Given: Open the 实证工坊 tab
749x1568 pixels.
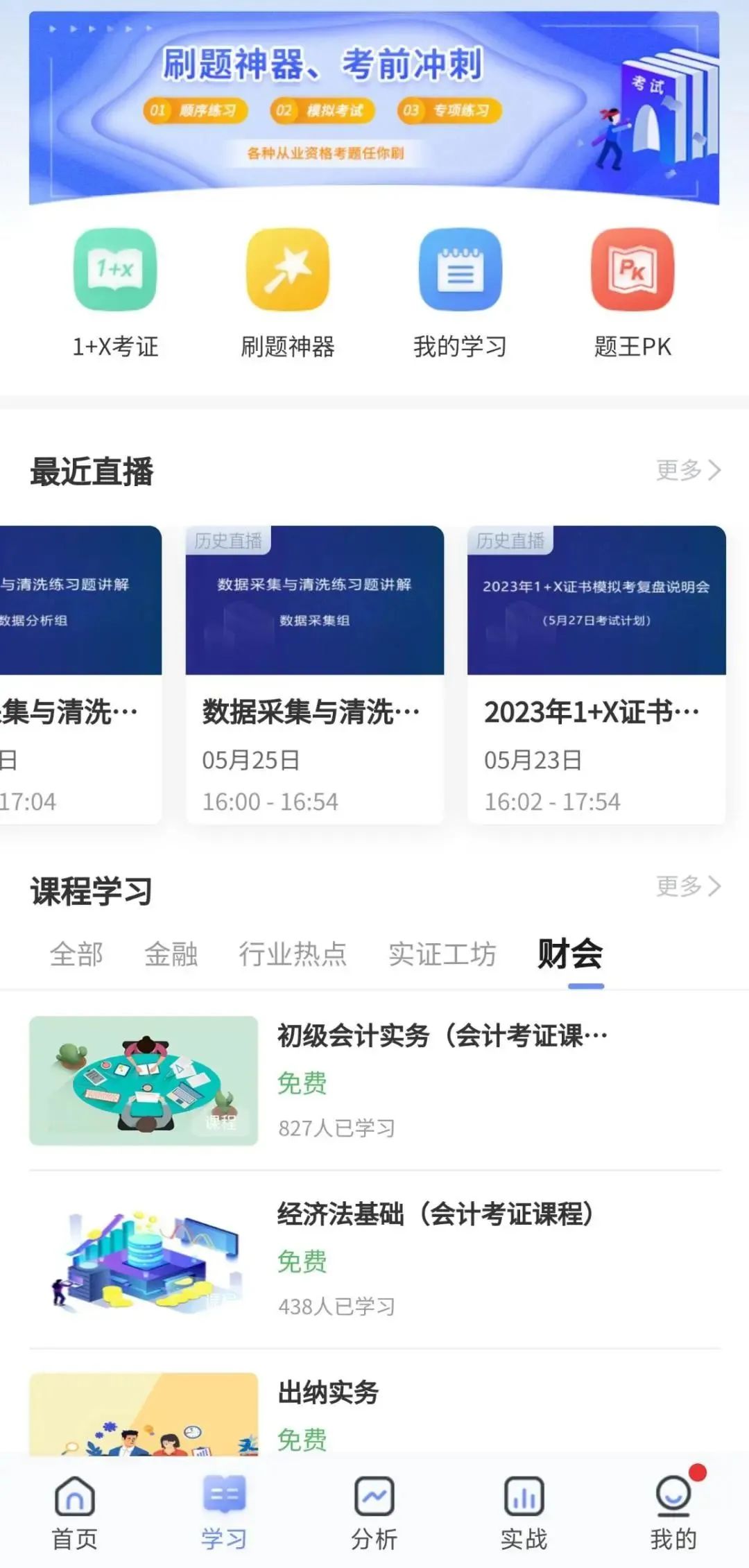Looking at the screenshot, I should point(442,954).
